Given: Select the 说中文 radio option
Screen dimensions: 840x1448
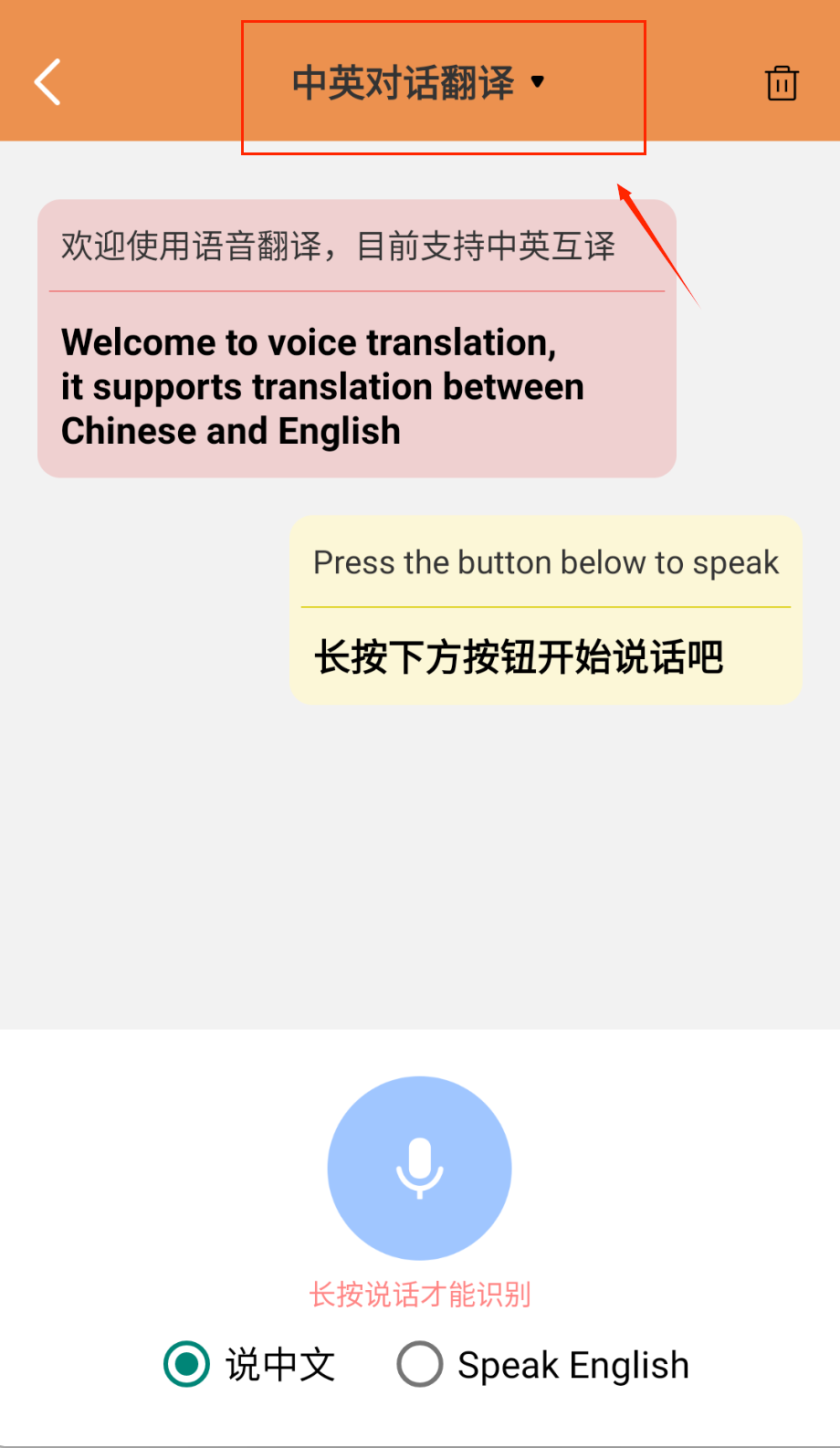Looking at the screenshot, I should click(187, 1364).
